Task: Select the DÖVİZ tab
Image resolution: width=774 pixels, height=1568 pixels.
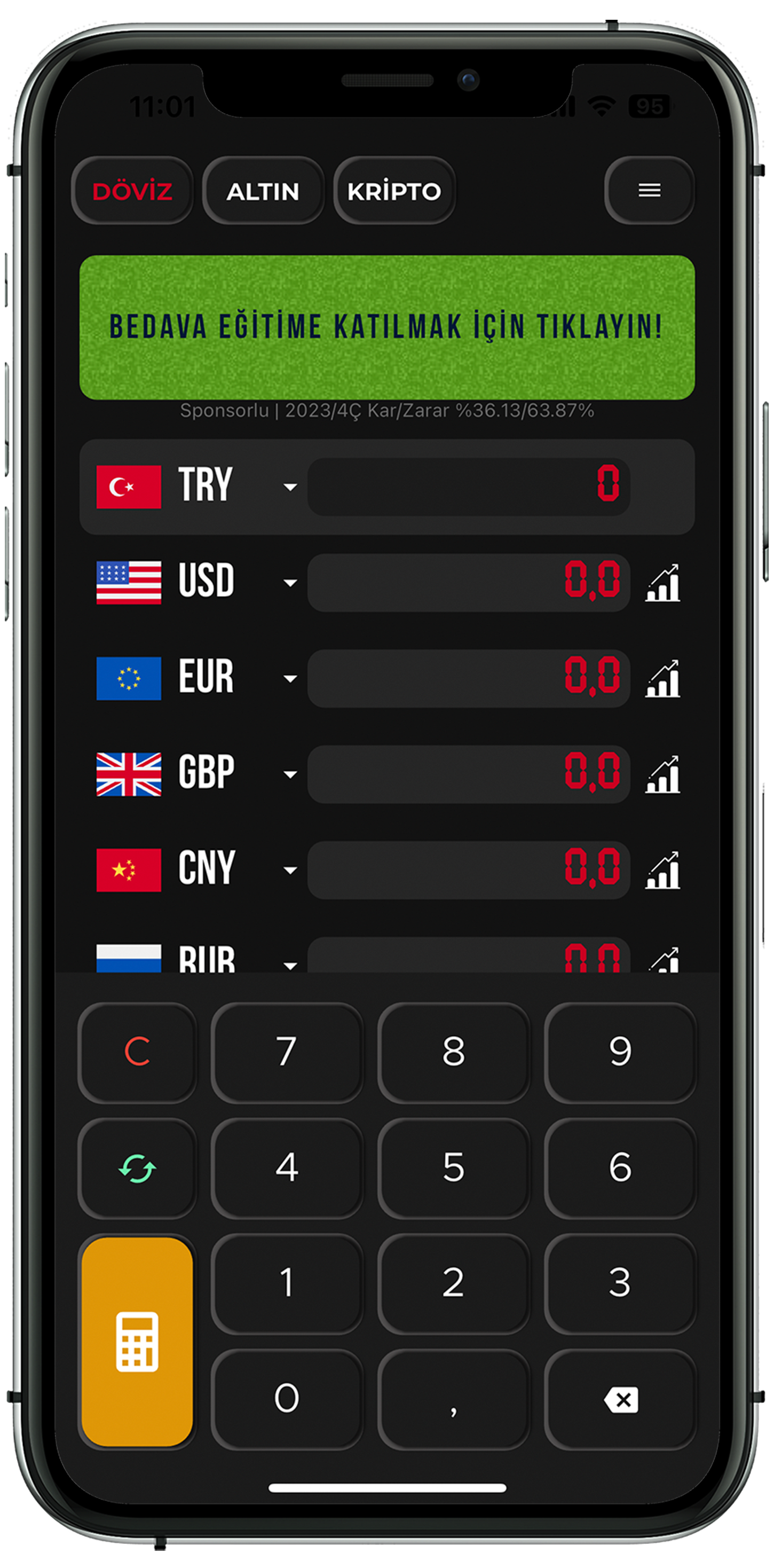Action: [x=132, y=191]
